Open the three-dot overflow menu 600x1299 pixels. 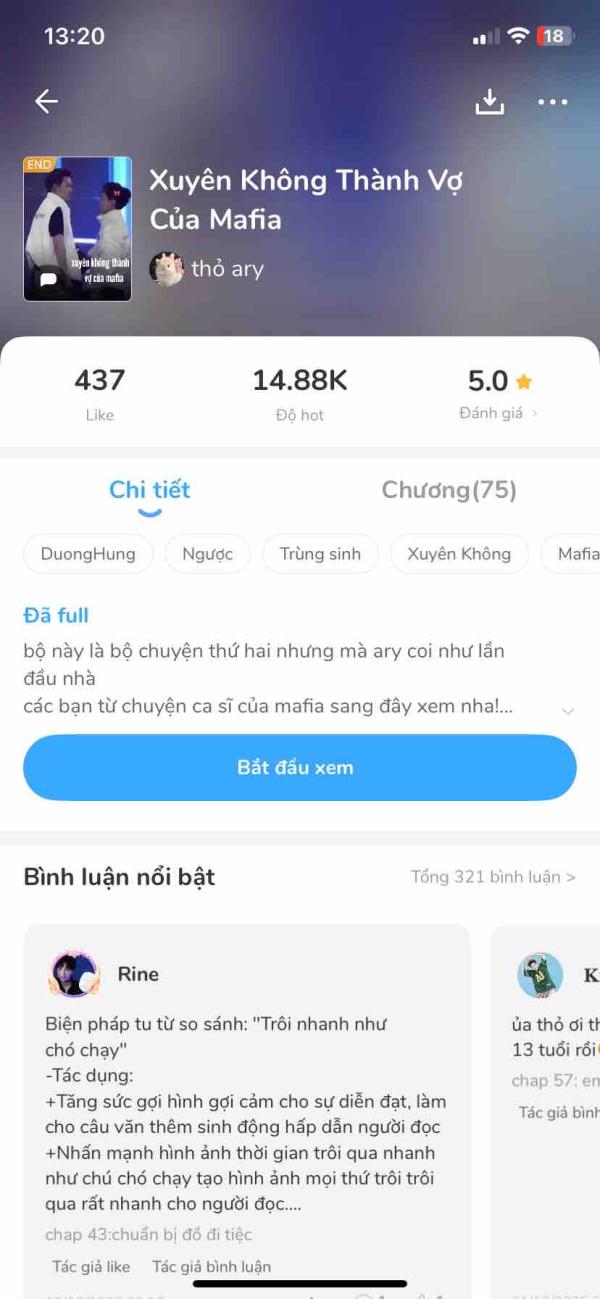click(552, 101)
